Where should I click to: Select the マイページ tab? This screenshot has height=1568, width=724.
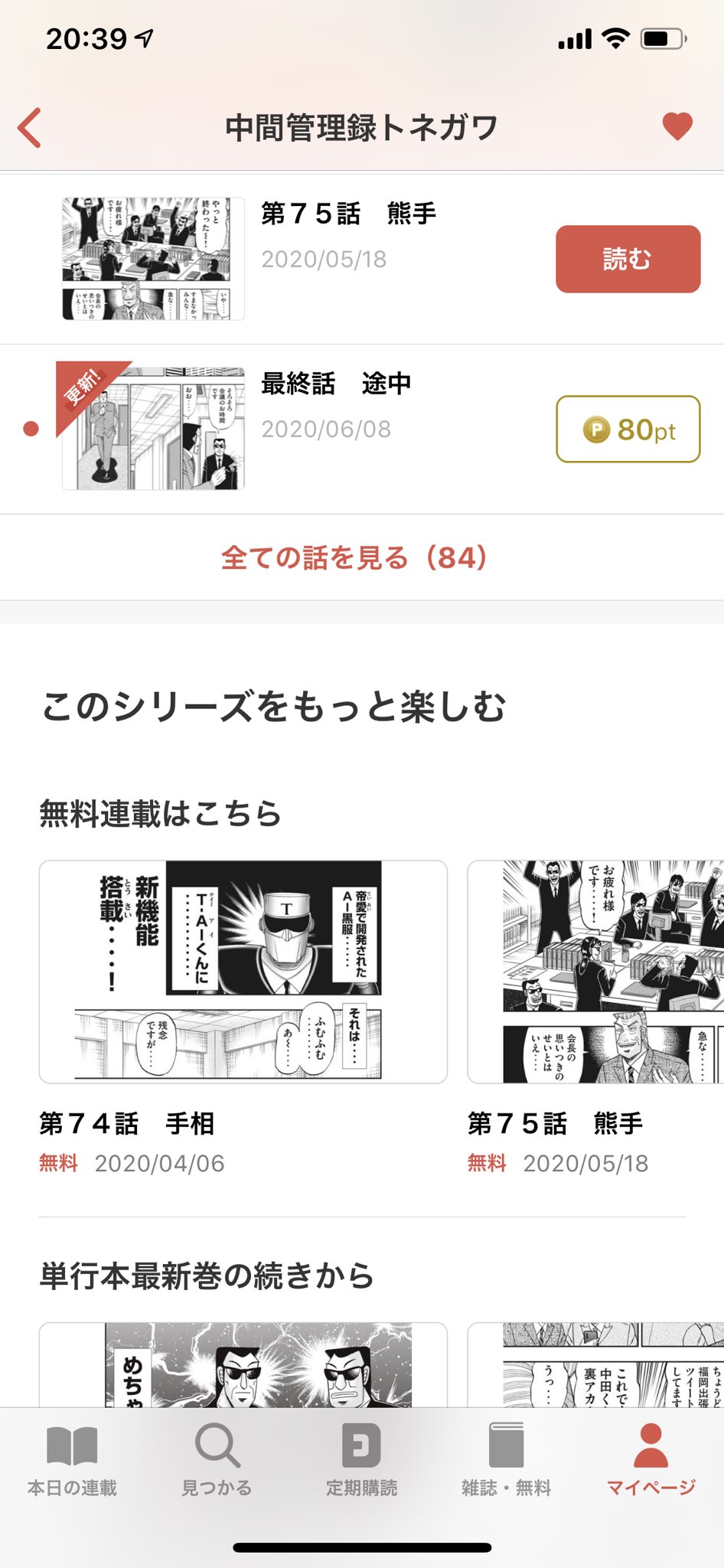[651, 1460]
